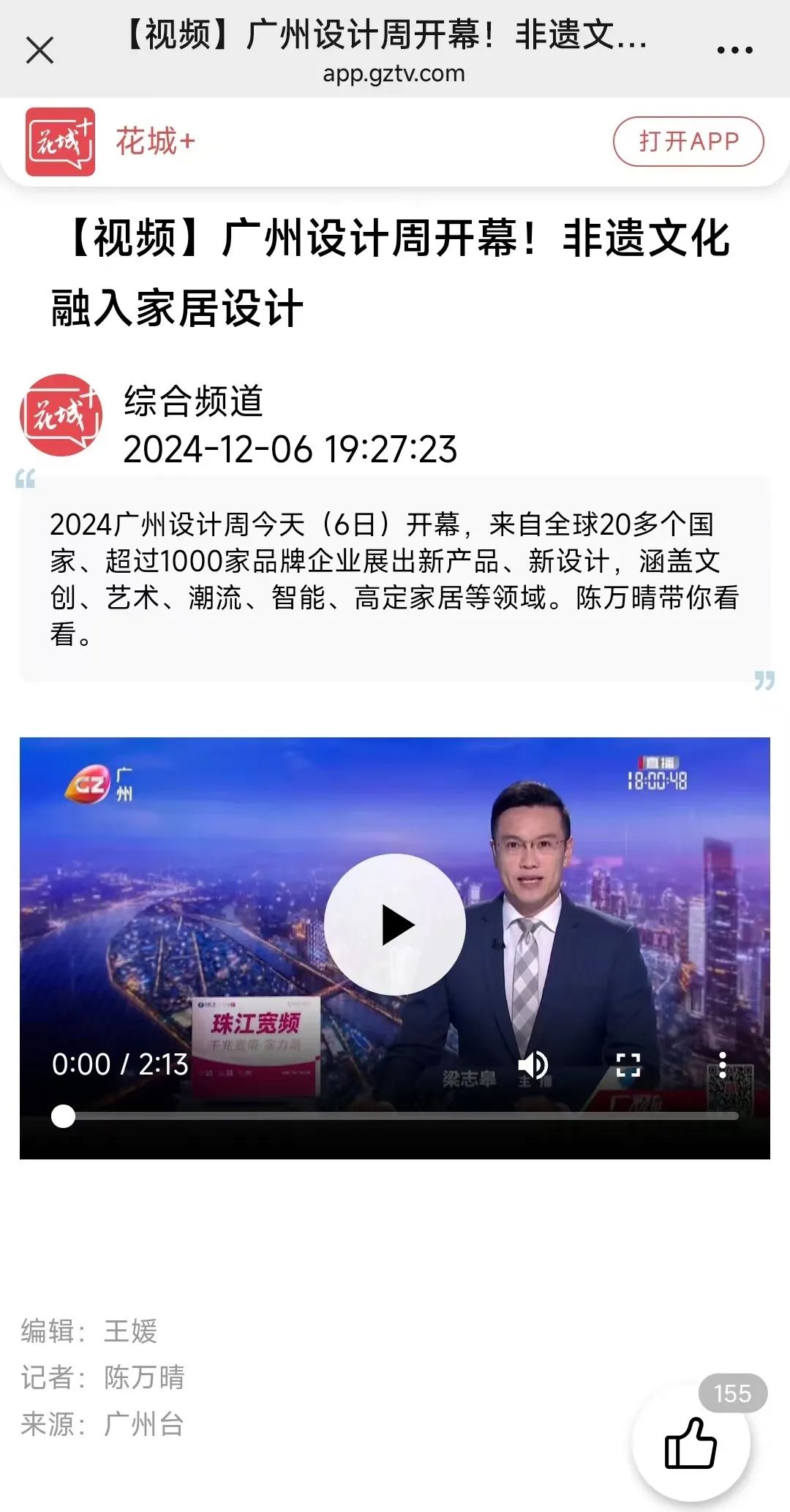Enter fullscreen video mode
790x1512 pixels.
tap(628, 1065)
